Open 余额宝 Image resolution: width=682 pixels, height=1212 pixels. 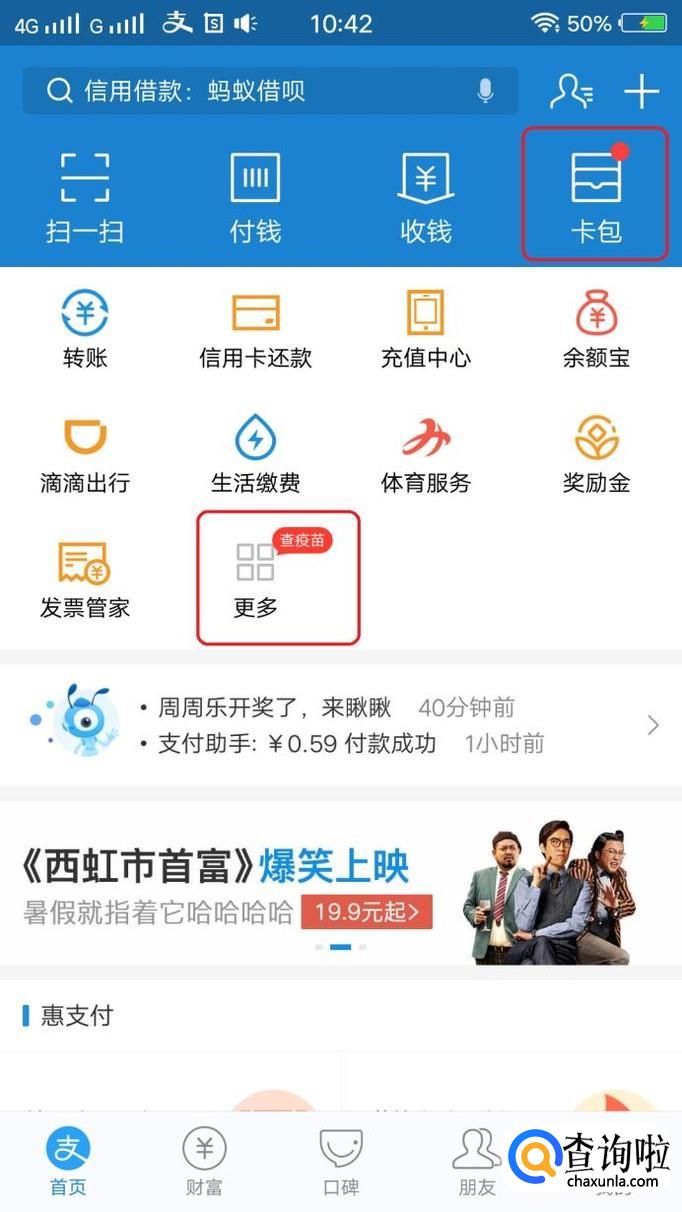(x=596, y=328)
